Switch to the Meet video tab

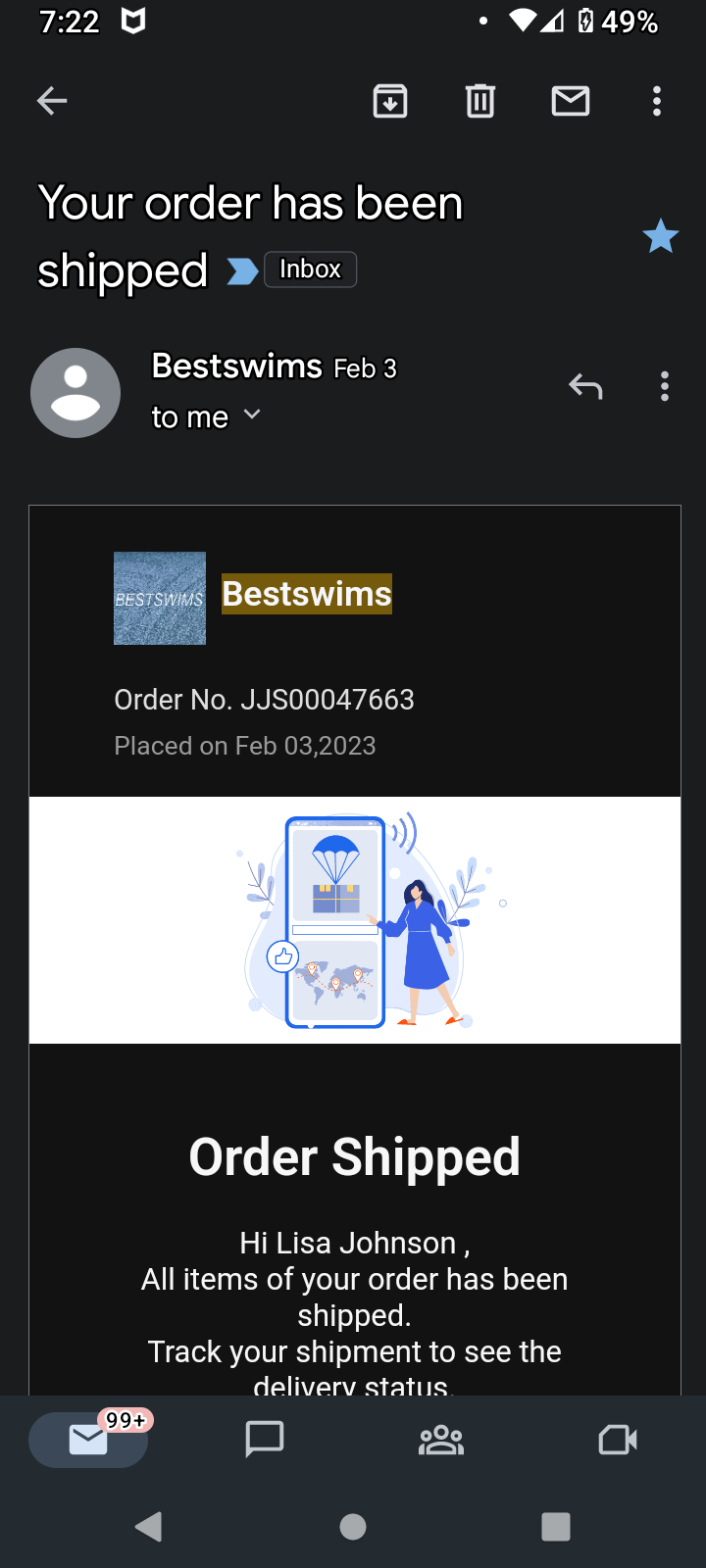(x=618, y=1440)
